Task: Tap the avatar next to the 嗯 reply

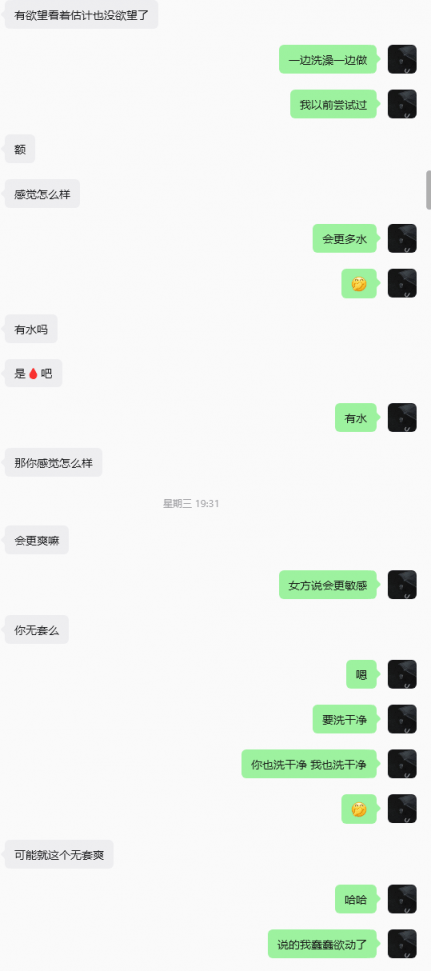Action: [402, 674]
